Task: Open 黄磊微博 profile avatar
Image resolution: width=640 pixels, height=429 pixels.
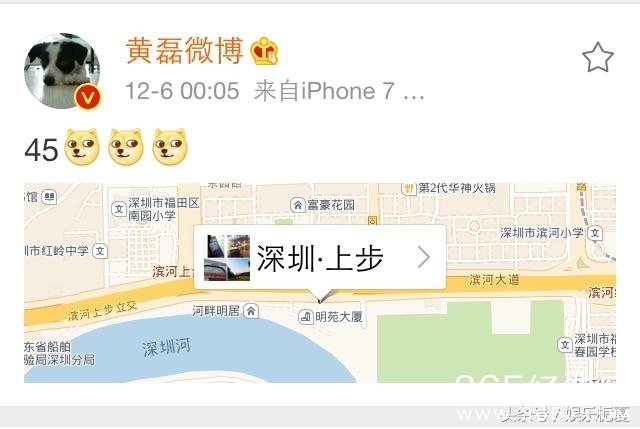Action: click(62, 71)
